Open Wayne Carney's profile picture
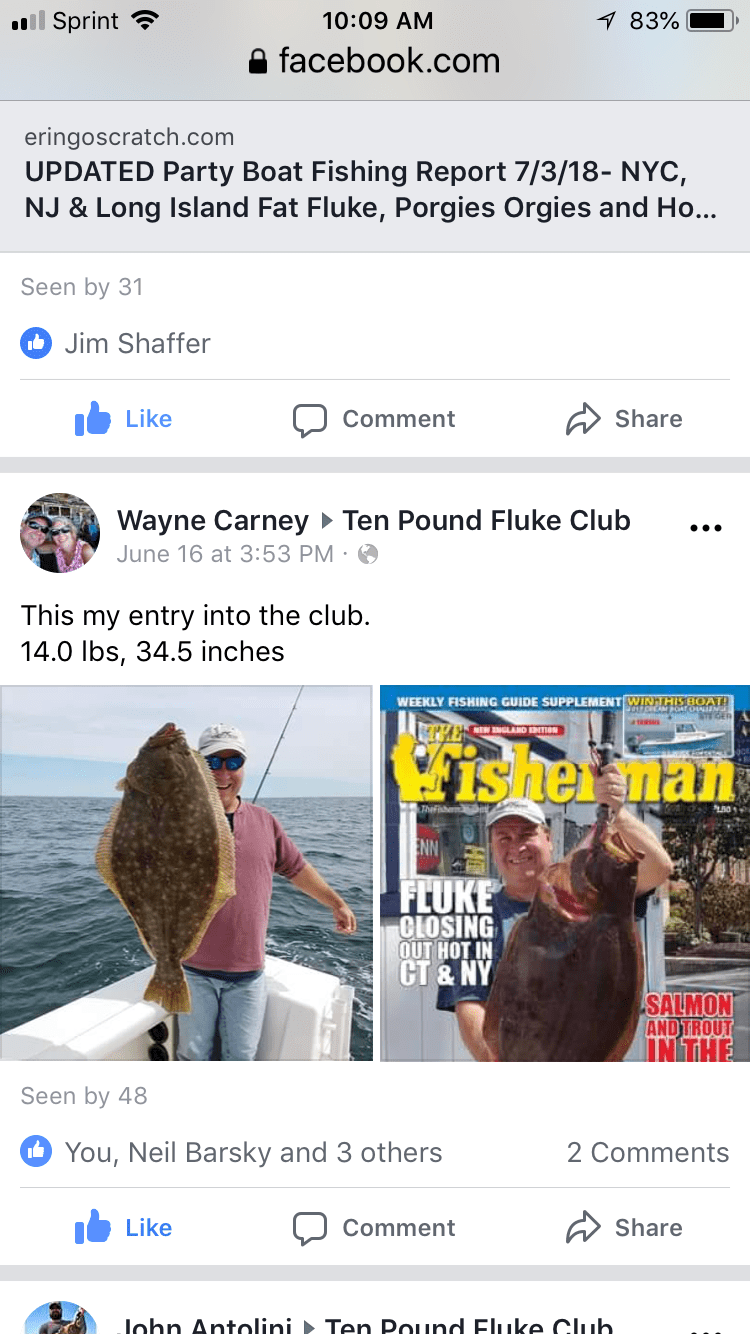 pyautogui.click(x=60, y=532)
